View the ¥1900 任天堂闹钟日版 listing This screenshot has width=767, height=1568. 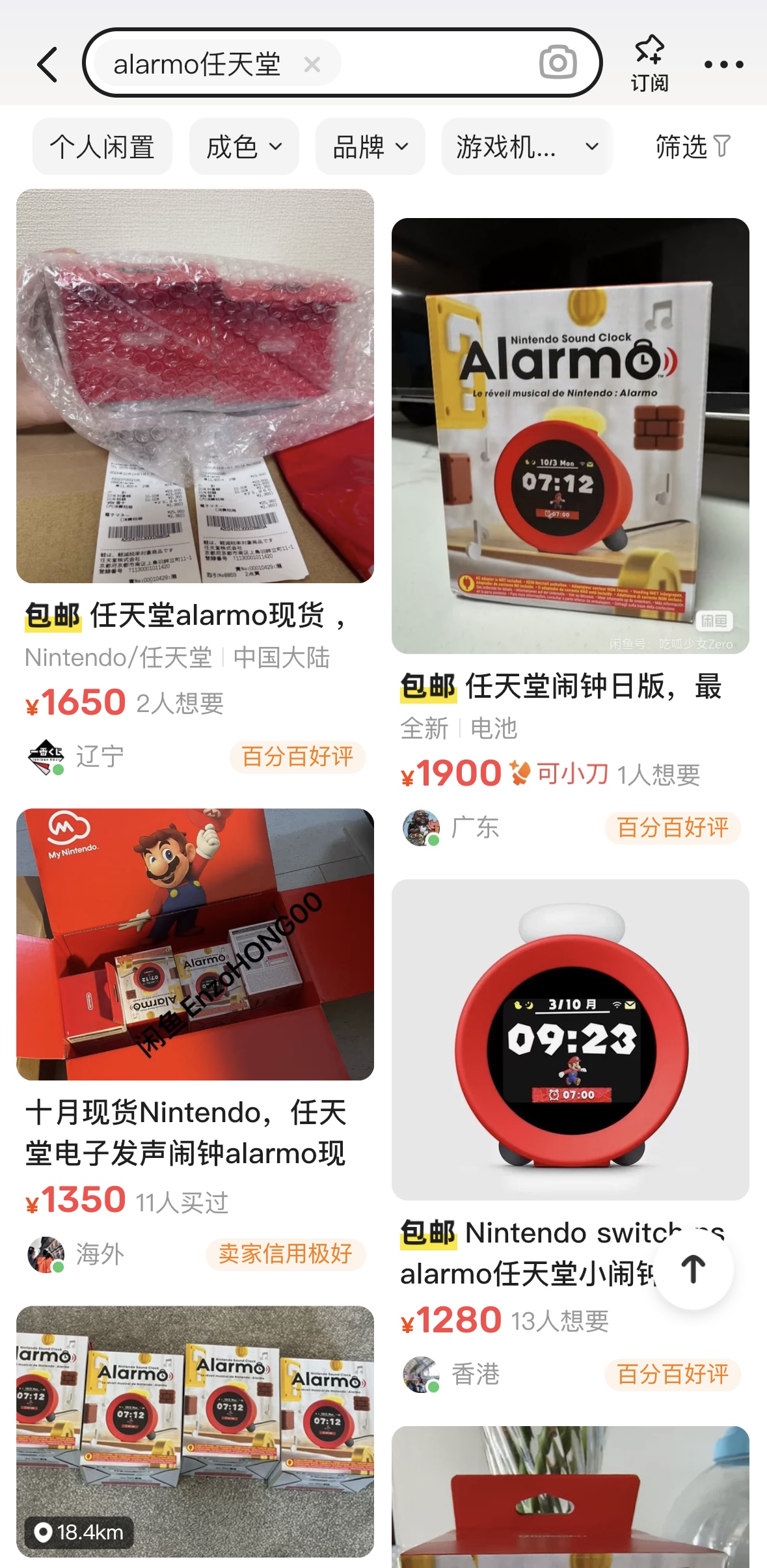pyautogui.click(x=570, y=436)
